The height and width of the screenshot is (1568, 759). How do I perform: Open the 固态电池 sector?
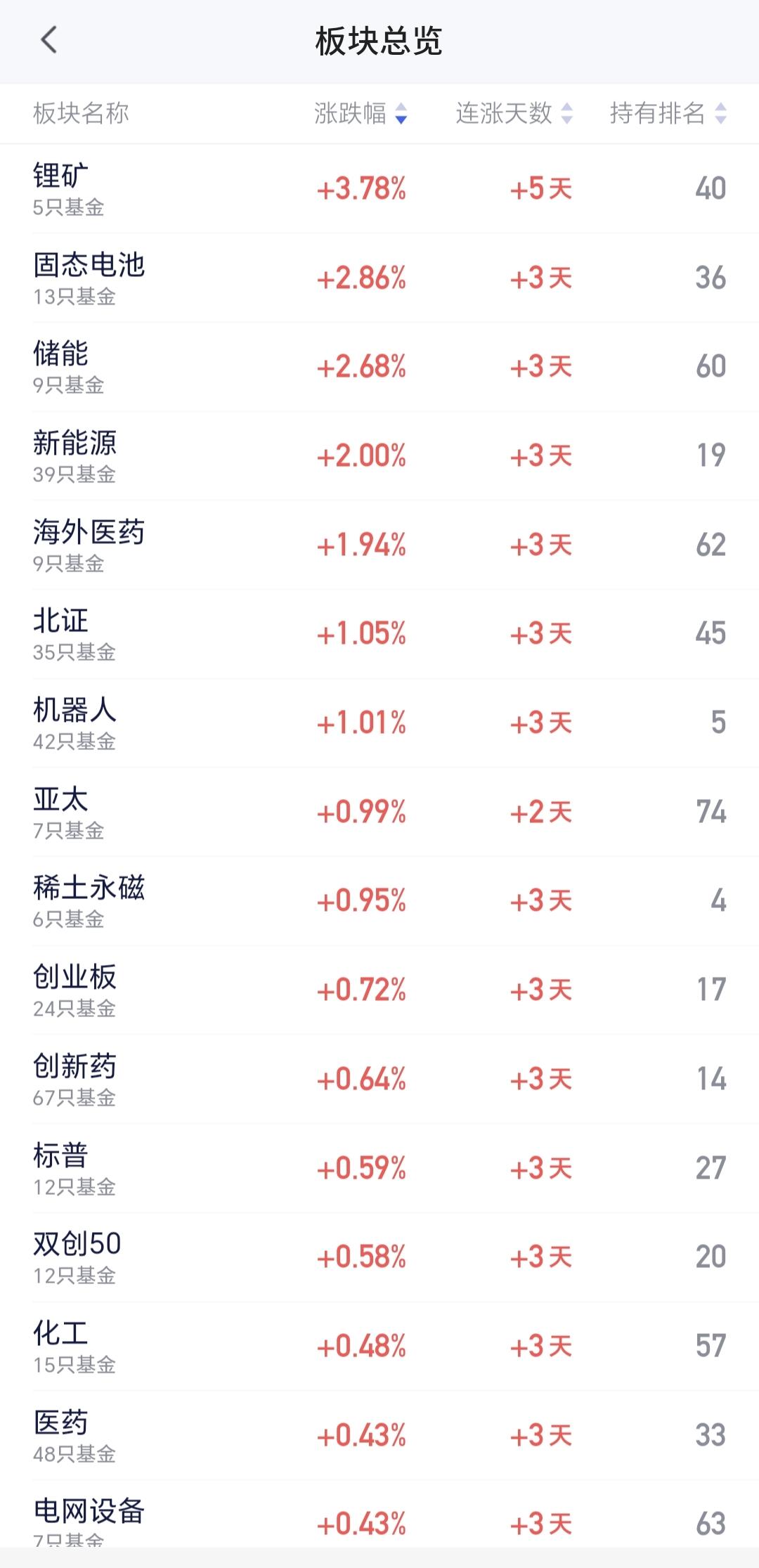click(379, 278)
